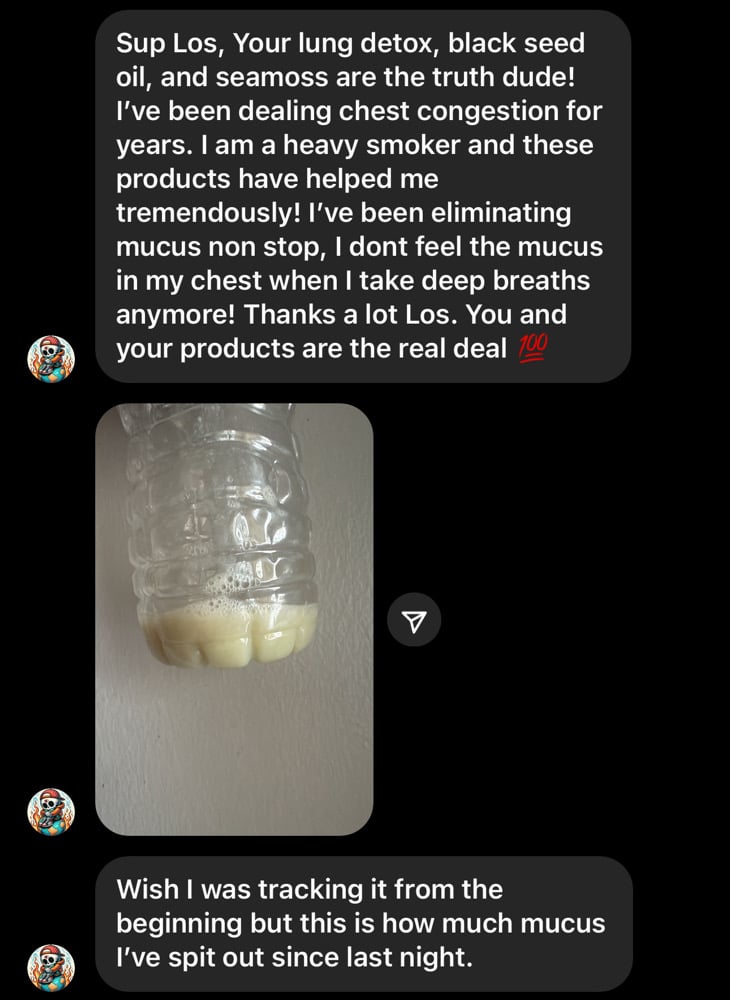The image size is (730, 1000).
Task: Open sender's avatar beside the "Sup Los" message
Action: 51,358
